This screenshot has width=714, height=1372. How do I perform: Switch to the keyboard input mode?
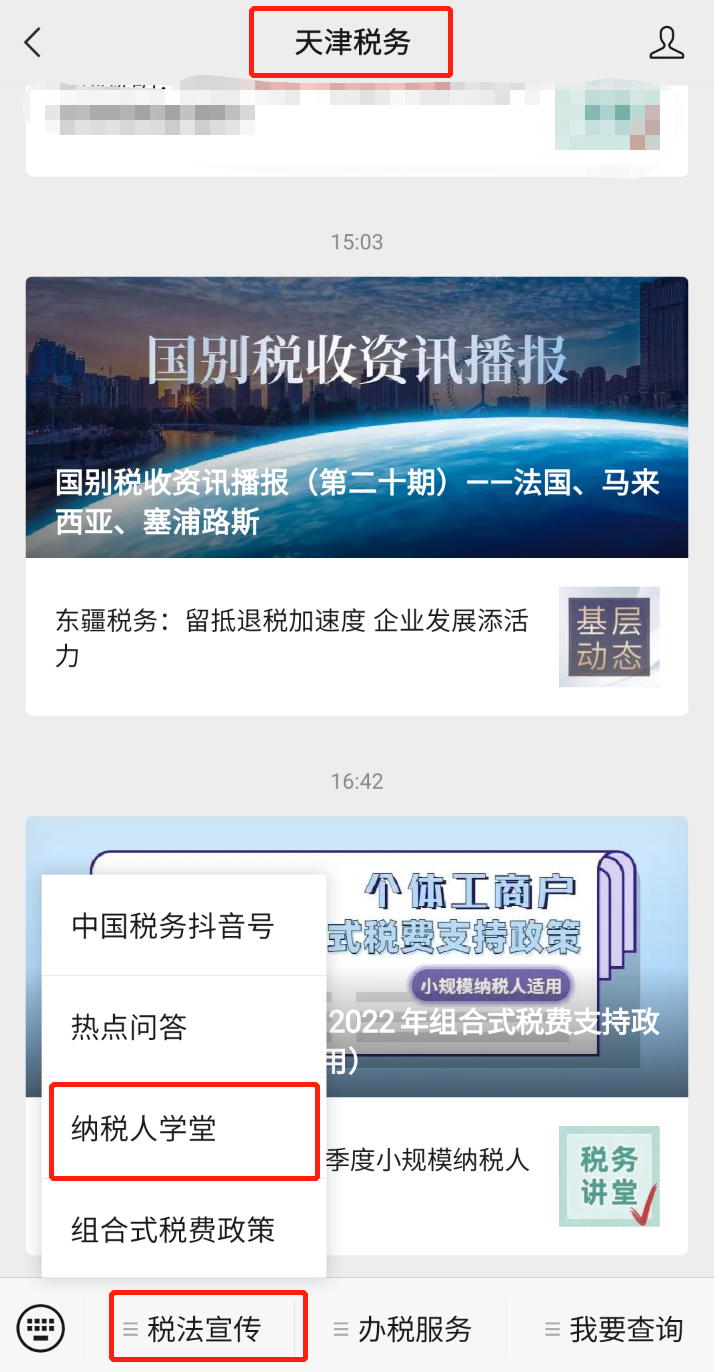[x=41, y=1328]
